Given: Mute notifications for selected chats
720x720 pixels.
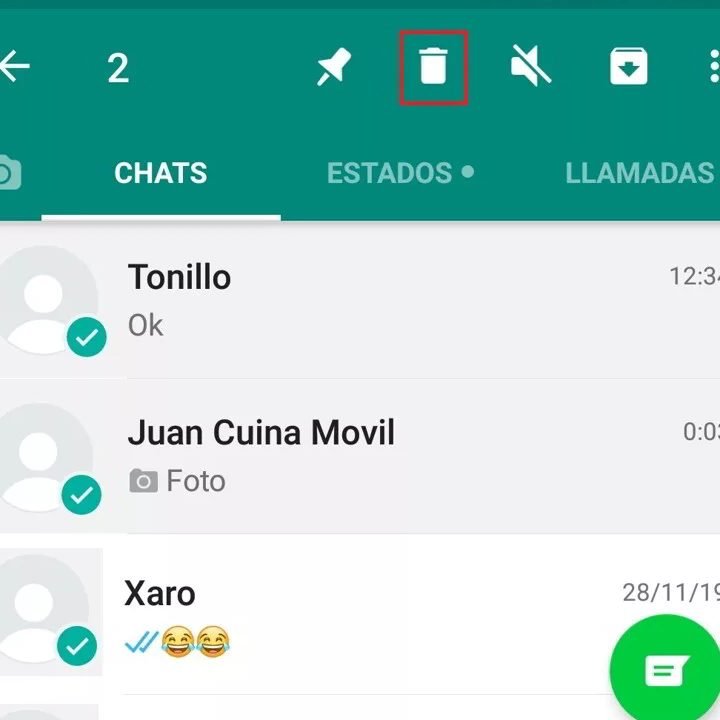Looking at the screenshot, I should coord(530,68).
